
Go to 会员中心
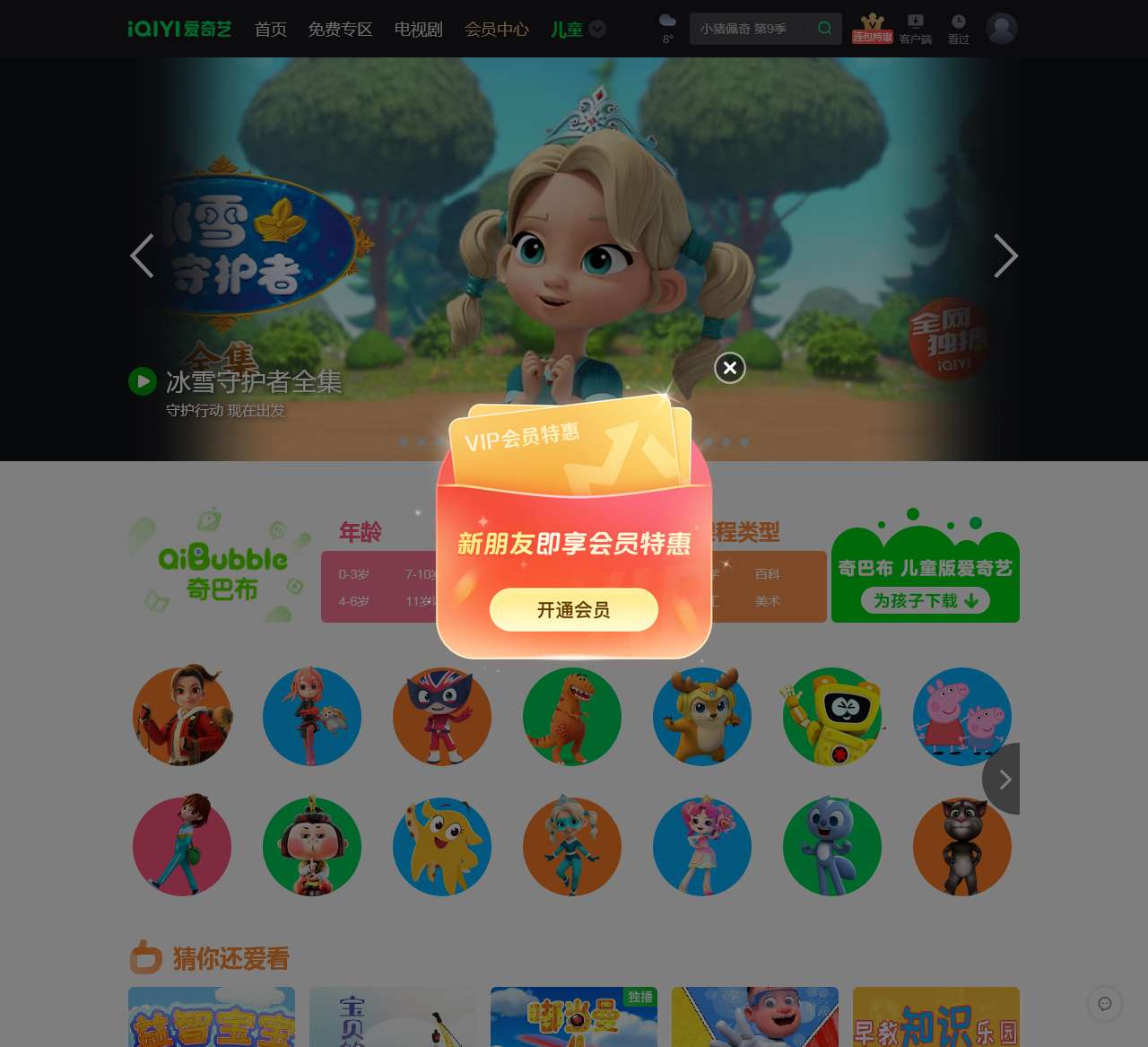click(496, 30)
